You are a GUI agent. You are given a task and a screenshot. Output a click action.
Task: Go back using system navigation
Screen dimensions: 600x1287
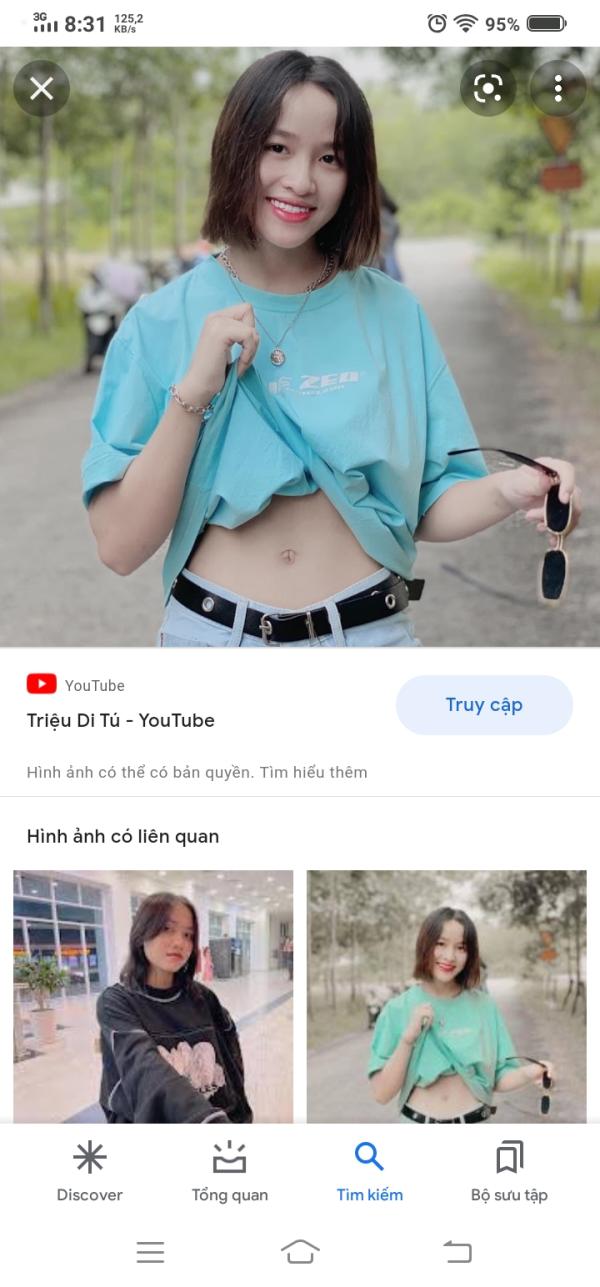457,1251
